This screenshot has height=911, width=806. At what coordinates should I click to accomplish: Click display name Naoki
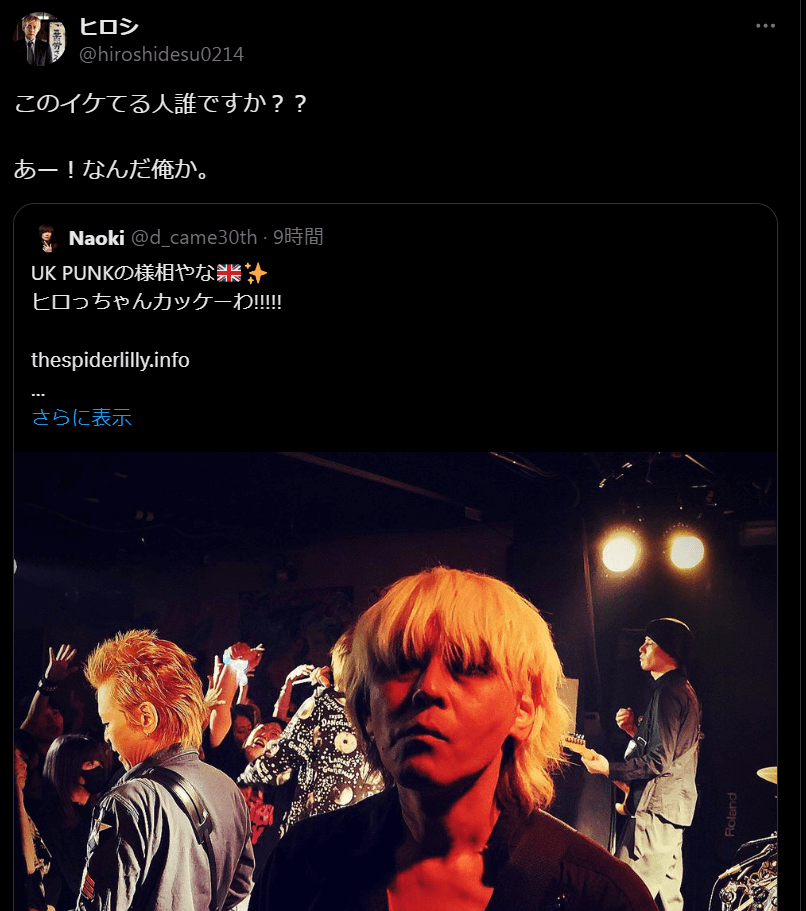(x=96, y=238)
